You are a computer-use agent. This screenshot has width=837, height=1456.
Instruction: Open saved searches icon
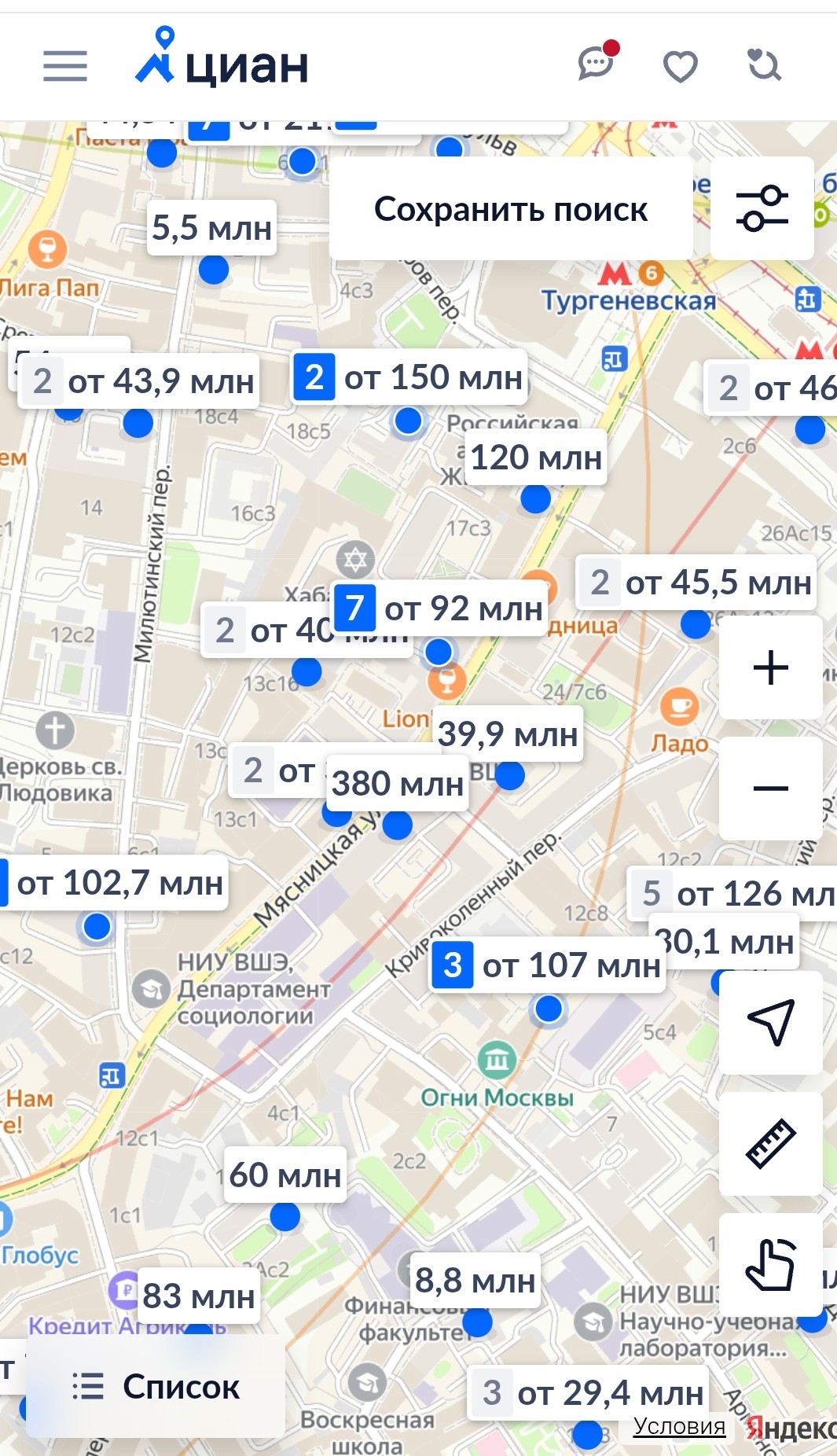coord(764,65)
